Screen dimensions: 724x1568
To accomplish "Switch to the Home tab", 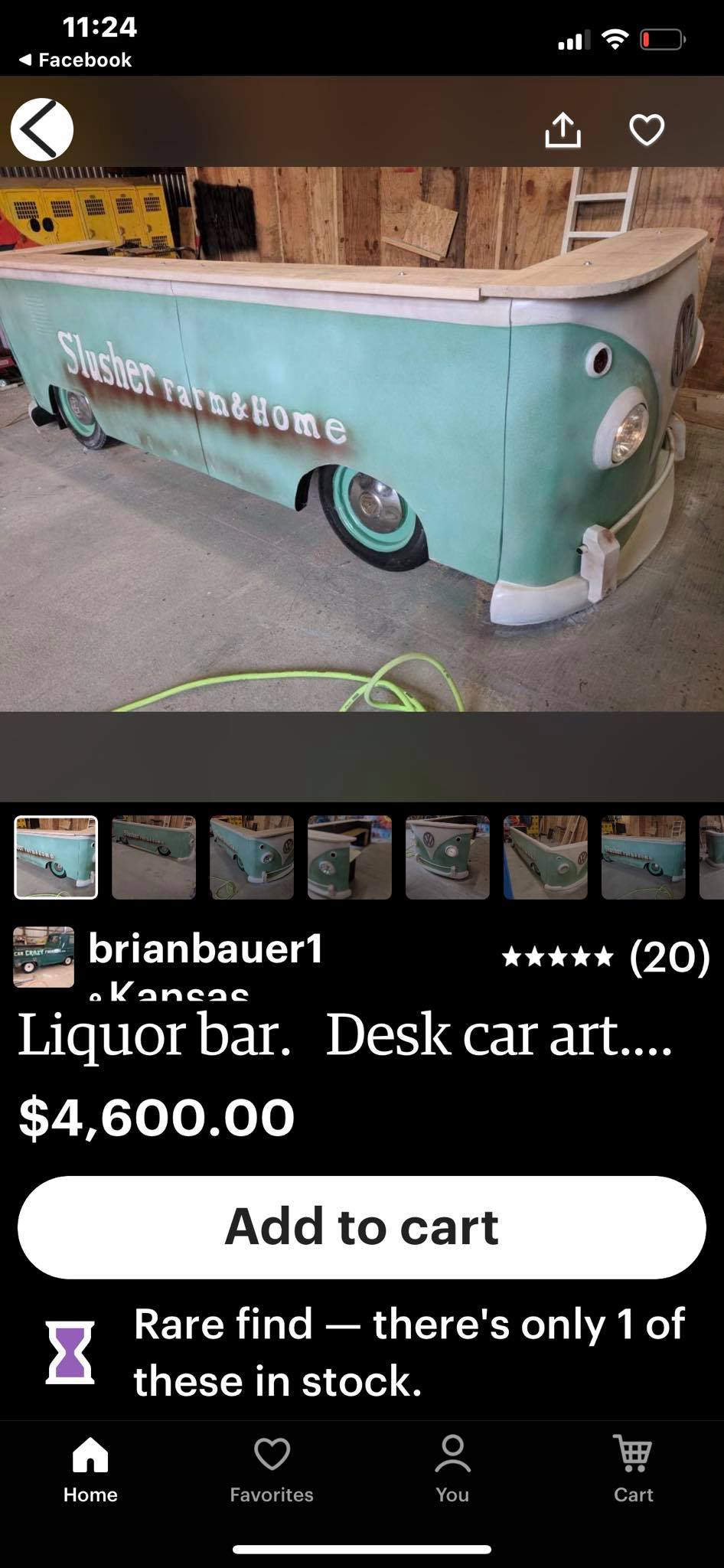I will pos(90,1469).
